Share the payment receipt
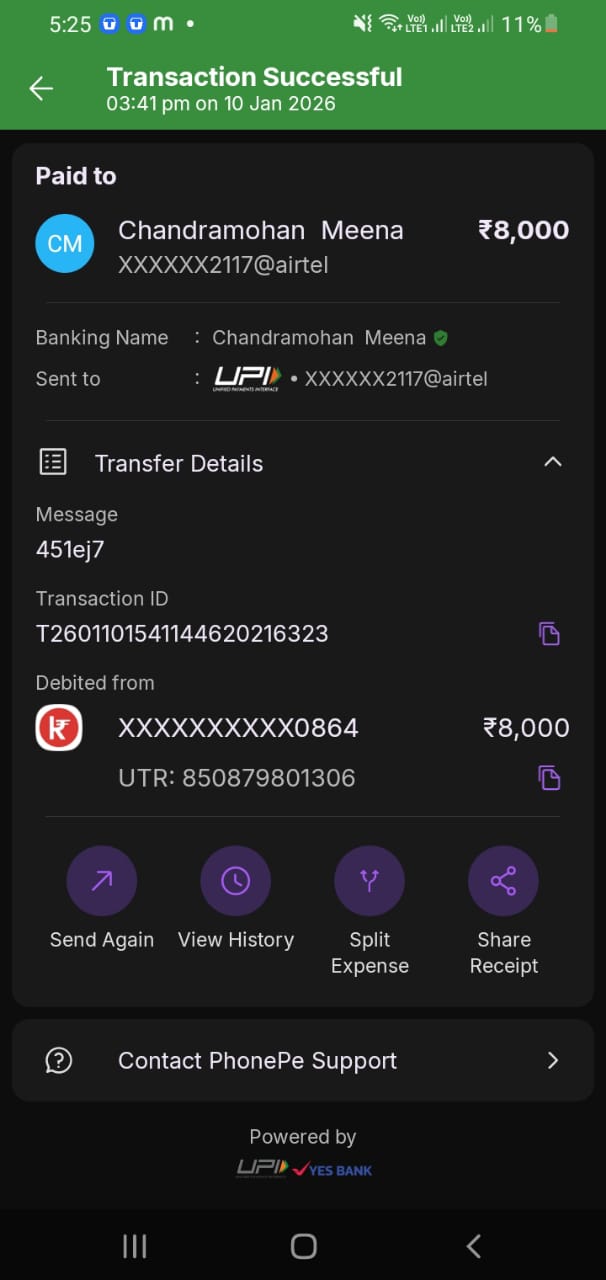606x1280 pixels. tap(503, 882)
